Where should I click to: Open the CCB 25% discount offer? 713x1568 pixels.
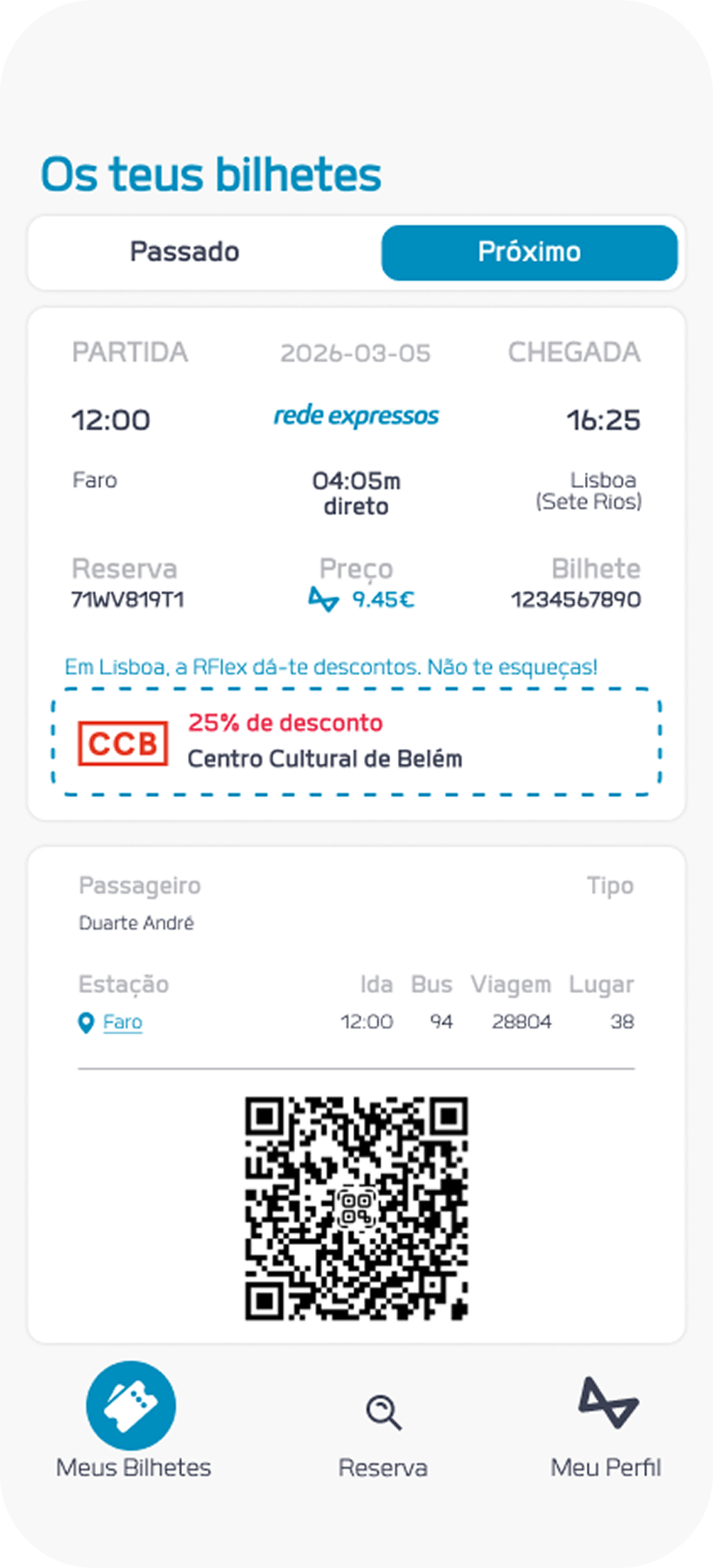click(x=356, y=742)
